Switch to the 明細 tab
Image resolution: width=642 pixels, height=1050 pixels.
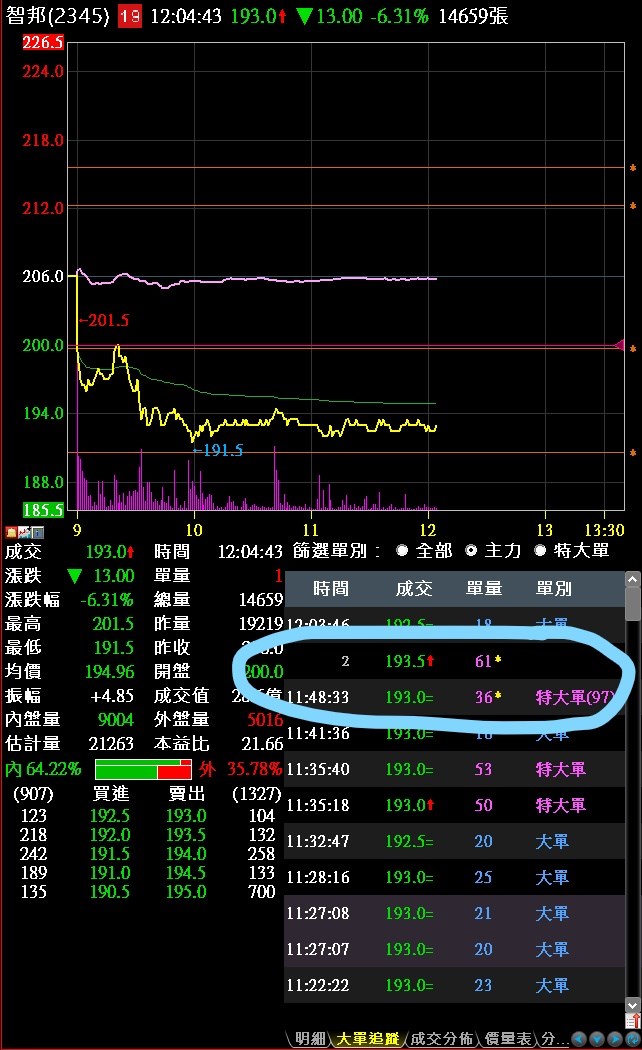pyautogui.click(x=309, y=1039)
